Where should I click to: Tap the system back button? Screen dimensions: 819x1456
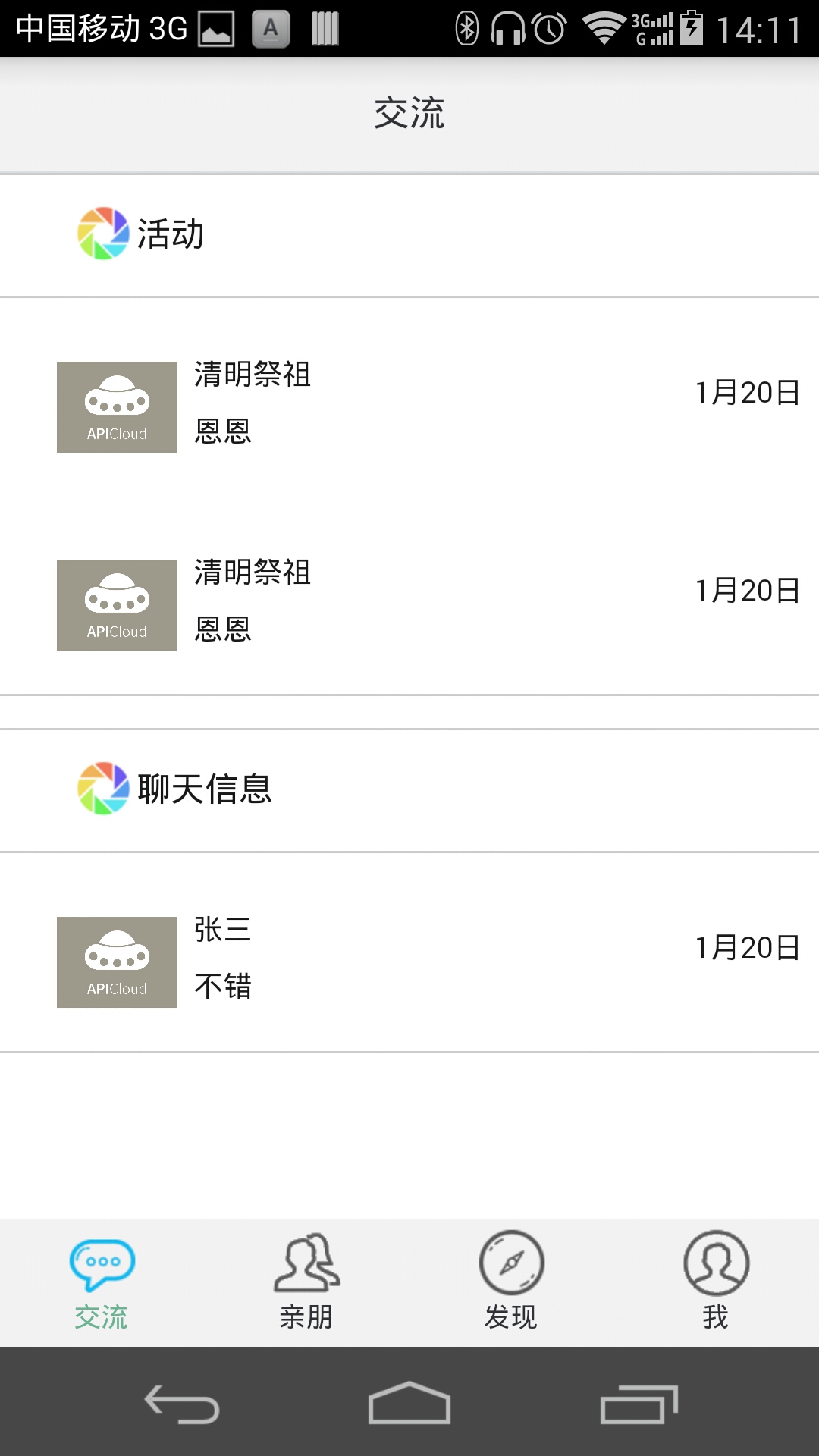click(182, 1404)
